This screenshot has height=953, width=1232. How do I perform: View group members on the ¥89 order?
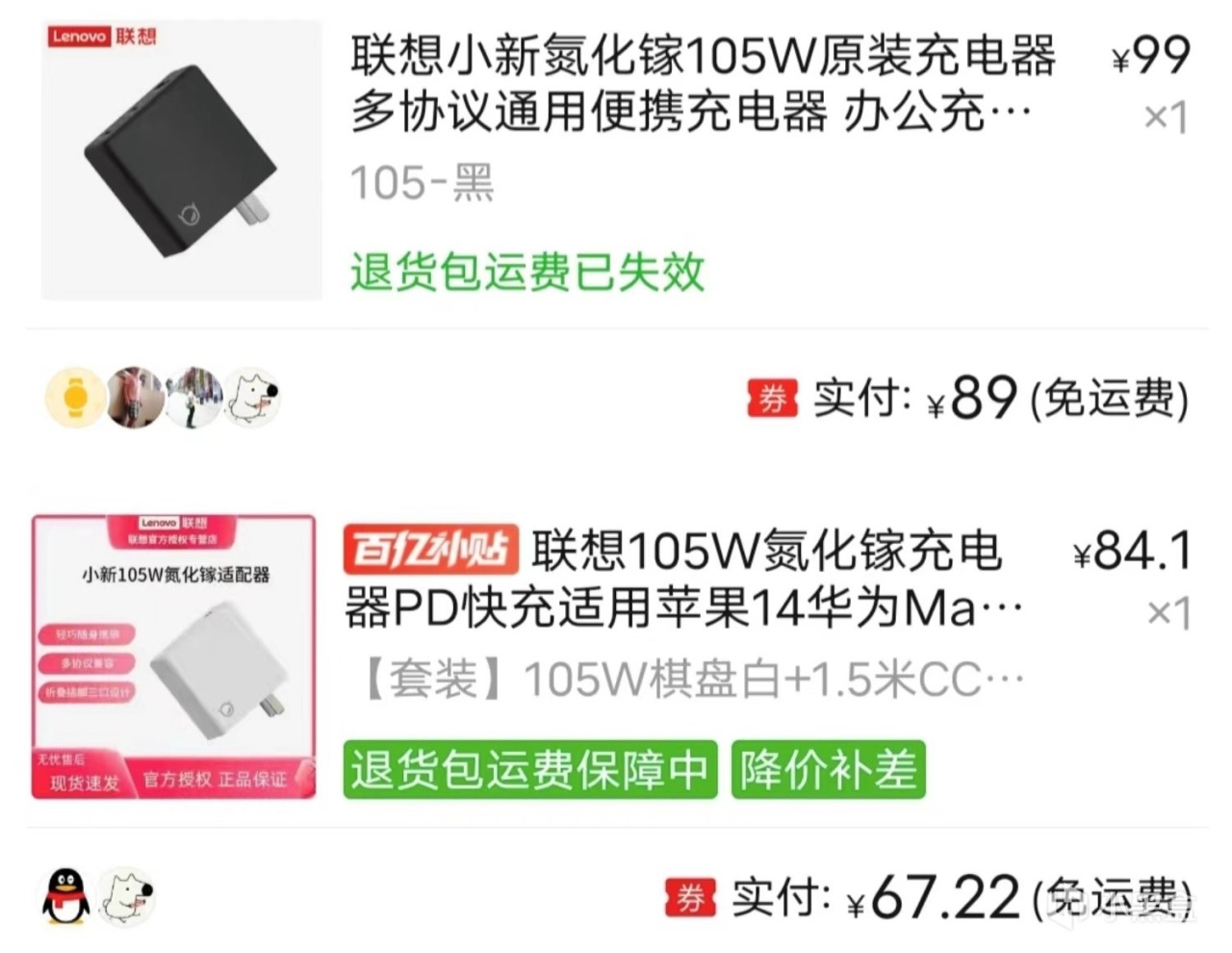(x=164, y=398)
